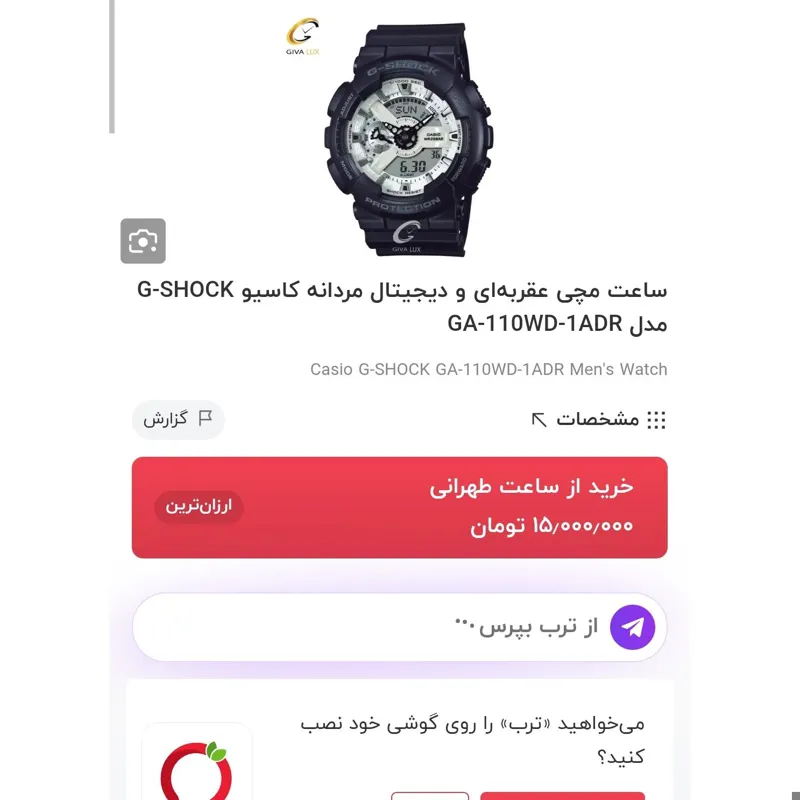This screenshot has width=800, height=800.
Task: Open the مشخصات specifications link
Action: [x=599, y=419]
